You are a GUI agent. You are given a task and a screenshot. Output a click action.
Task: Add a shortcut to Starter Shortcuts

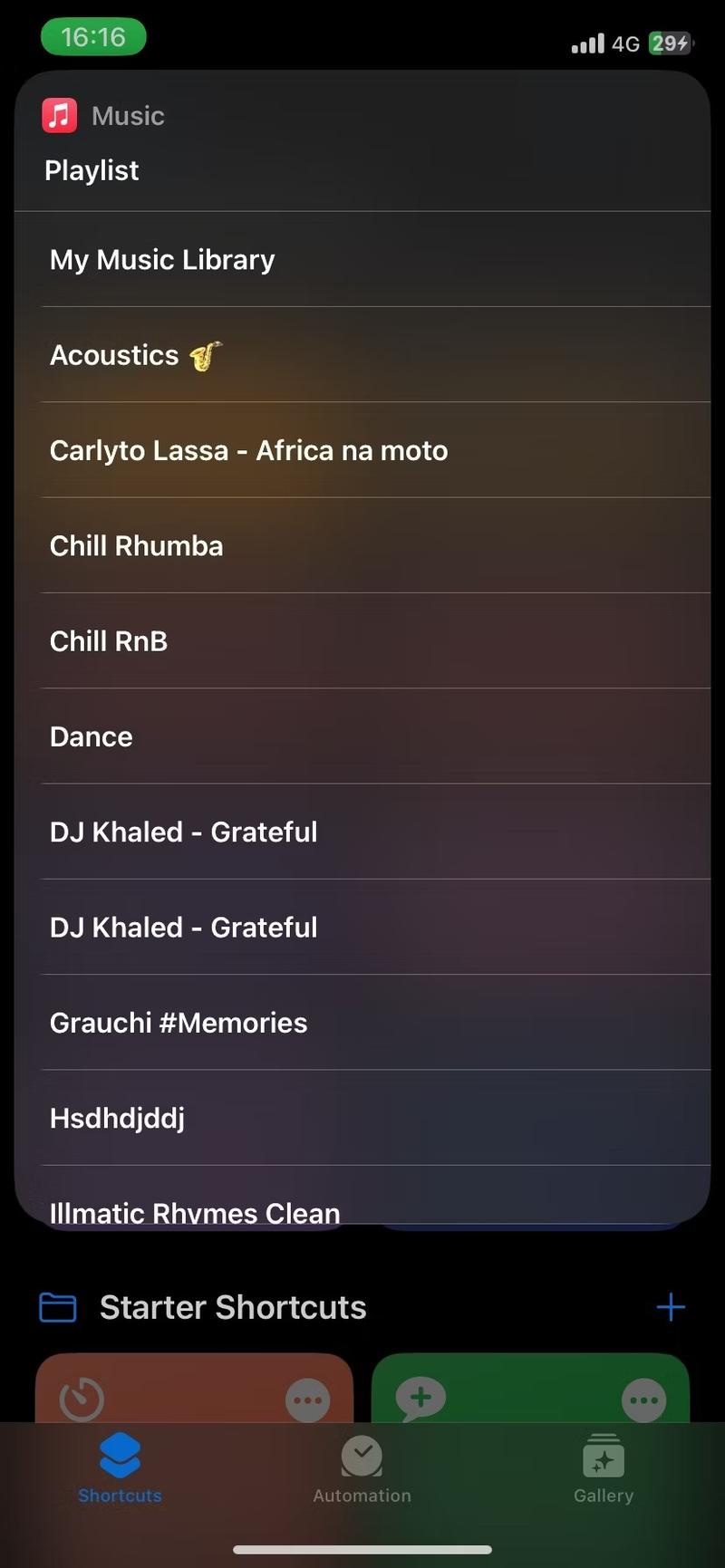click(x=671, y=1307)
